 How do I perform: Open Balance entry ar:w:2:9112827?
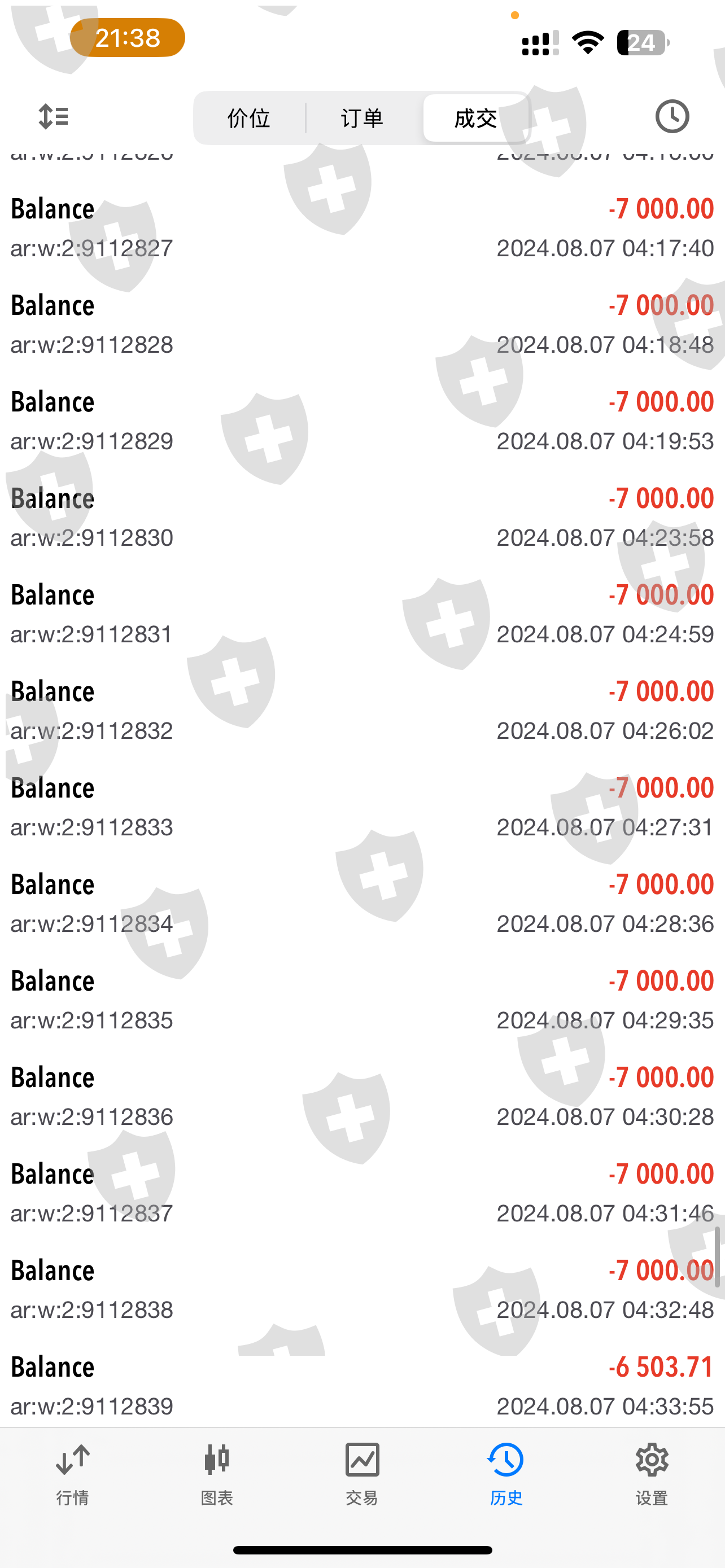362,227
